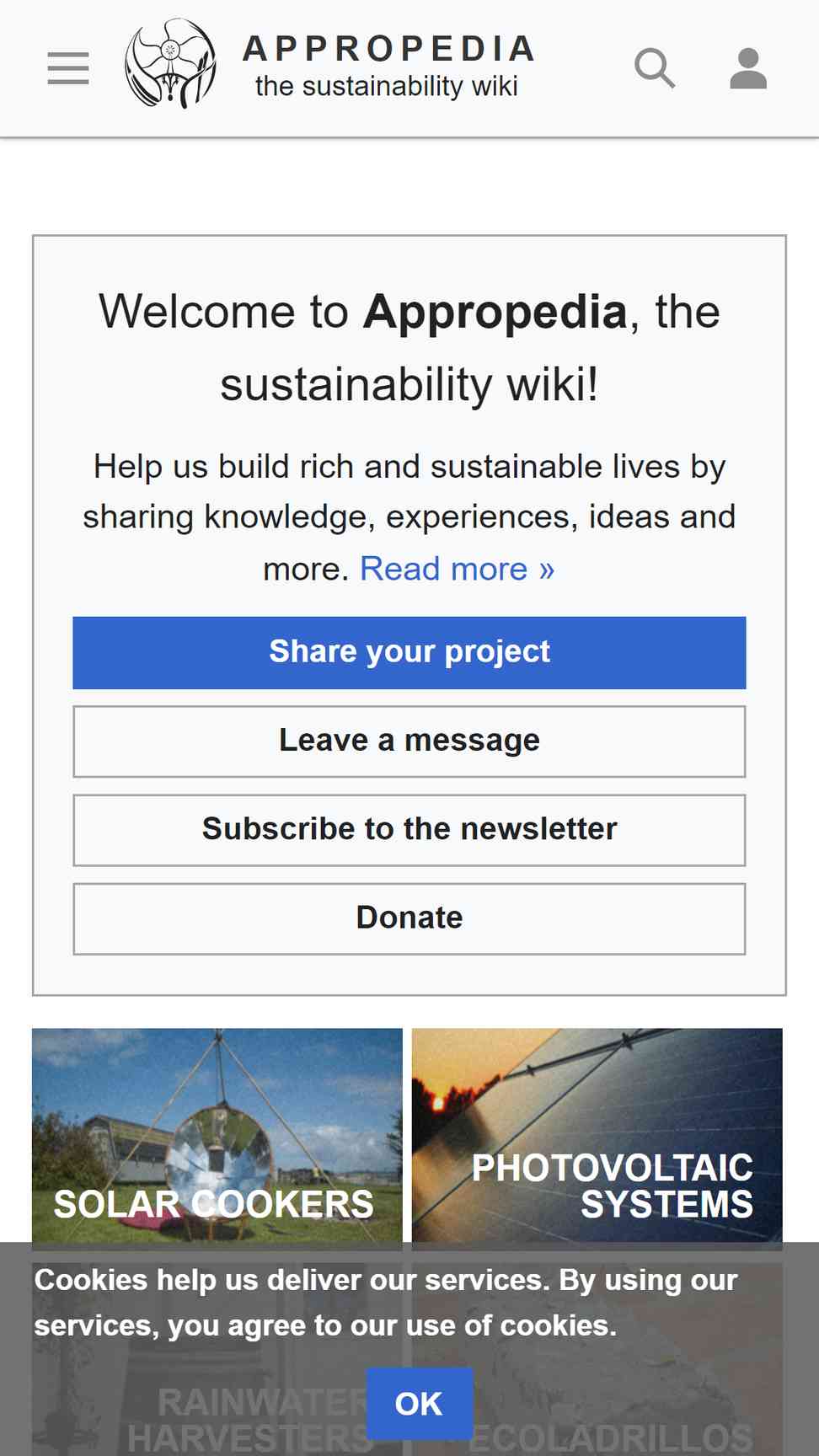Tap Share your project button
The width and height of the screenshot is (819, 1456).
tap(409, 653)
